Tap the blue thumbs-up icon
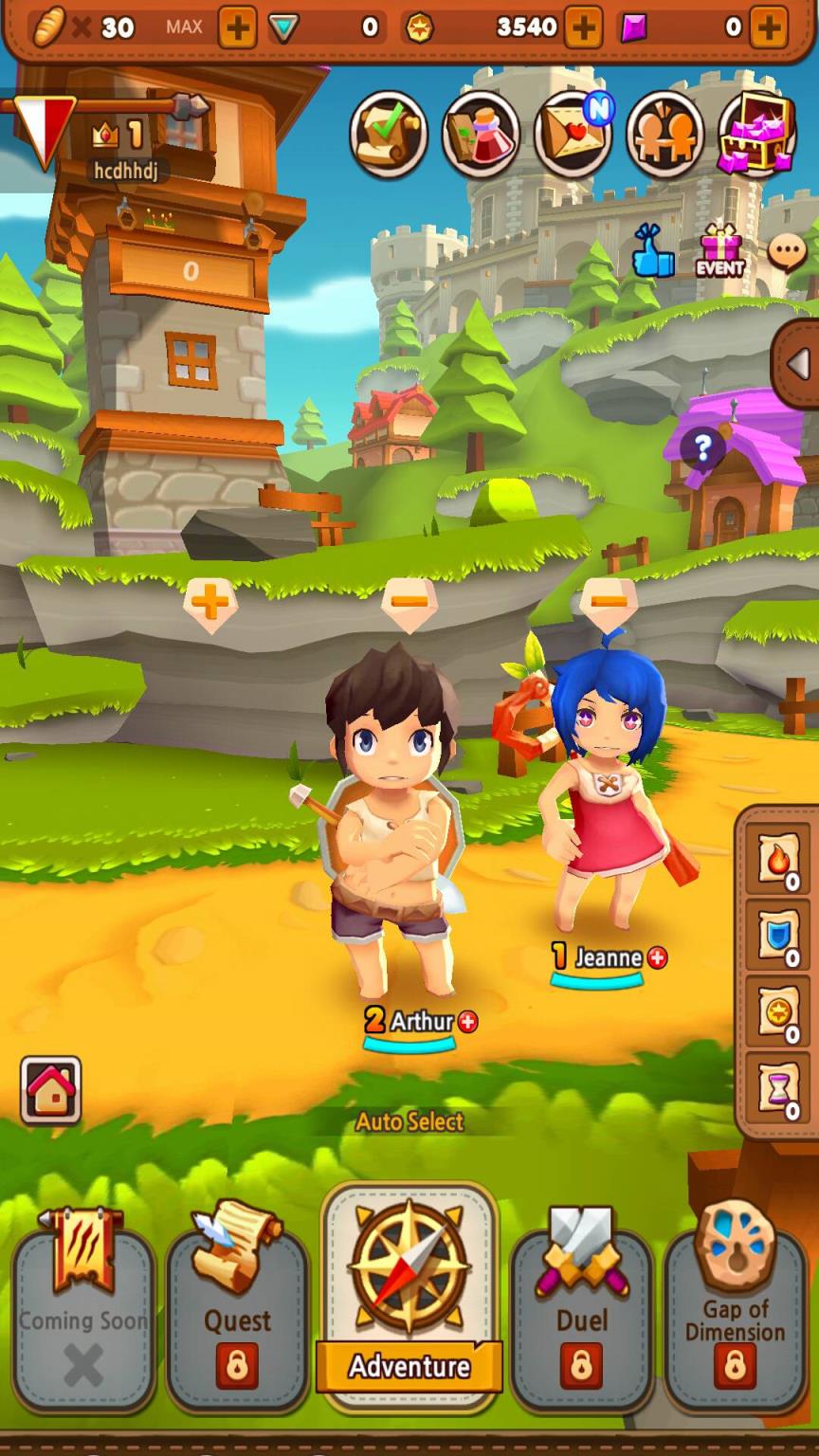 (x=653, y=251)
